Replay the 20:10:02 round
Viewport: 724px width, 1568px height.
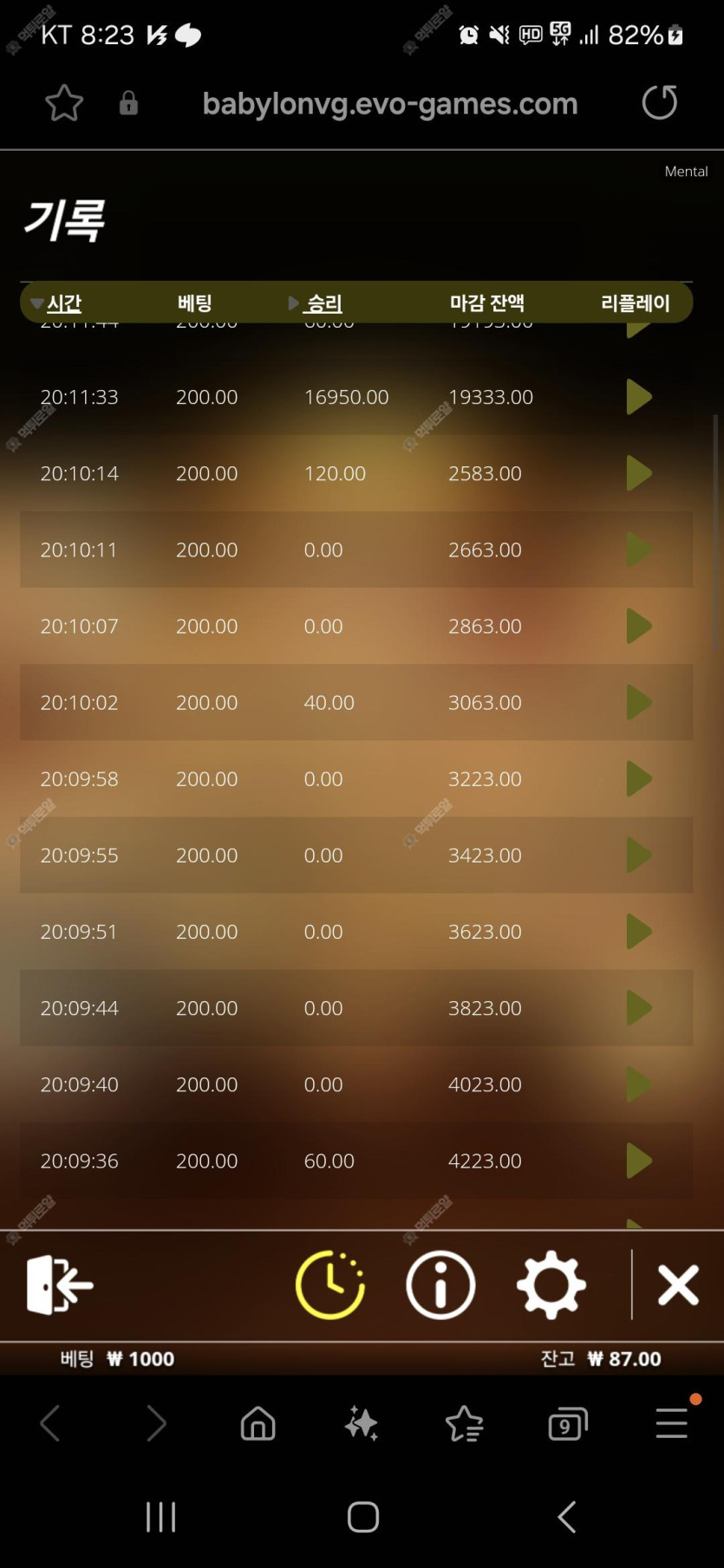point(639,702)
